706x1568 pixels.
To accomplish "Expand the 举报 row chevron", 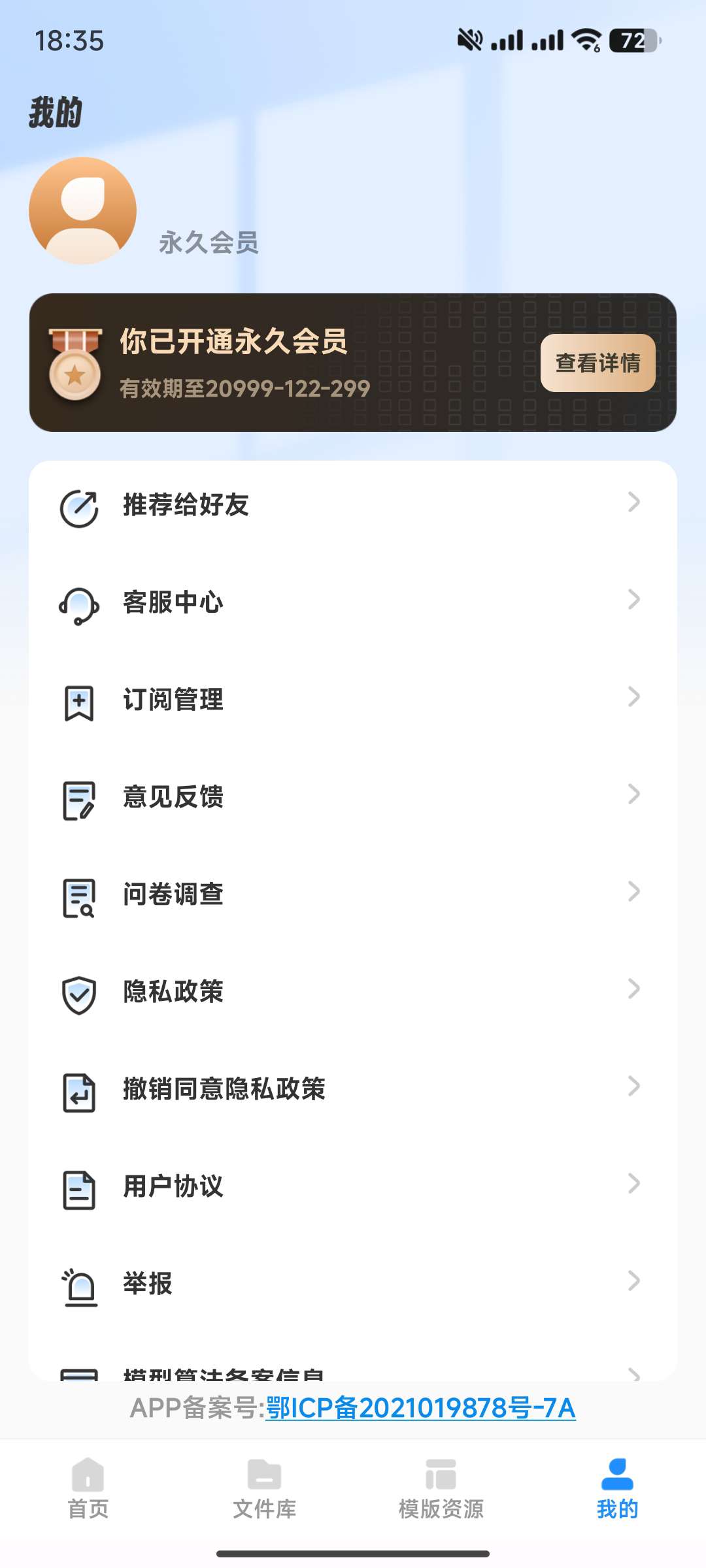I will [633, 1282].
